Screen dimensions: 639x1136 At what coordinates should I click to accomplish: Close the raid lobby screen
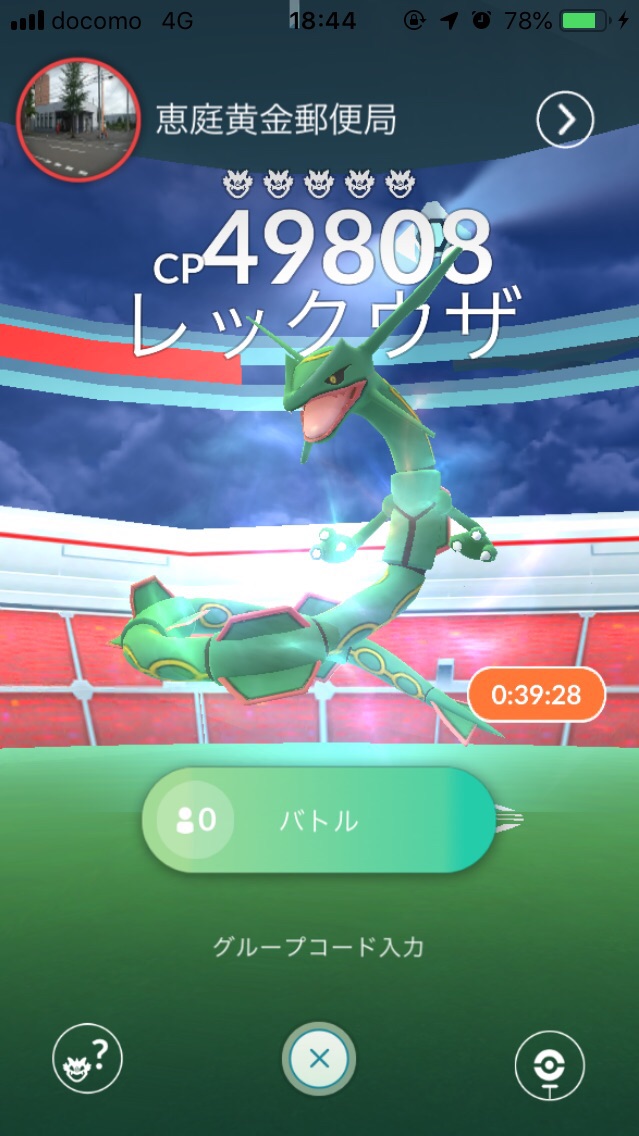(x=319, y=1059)
